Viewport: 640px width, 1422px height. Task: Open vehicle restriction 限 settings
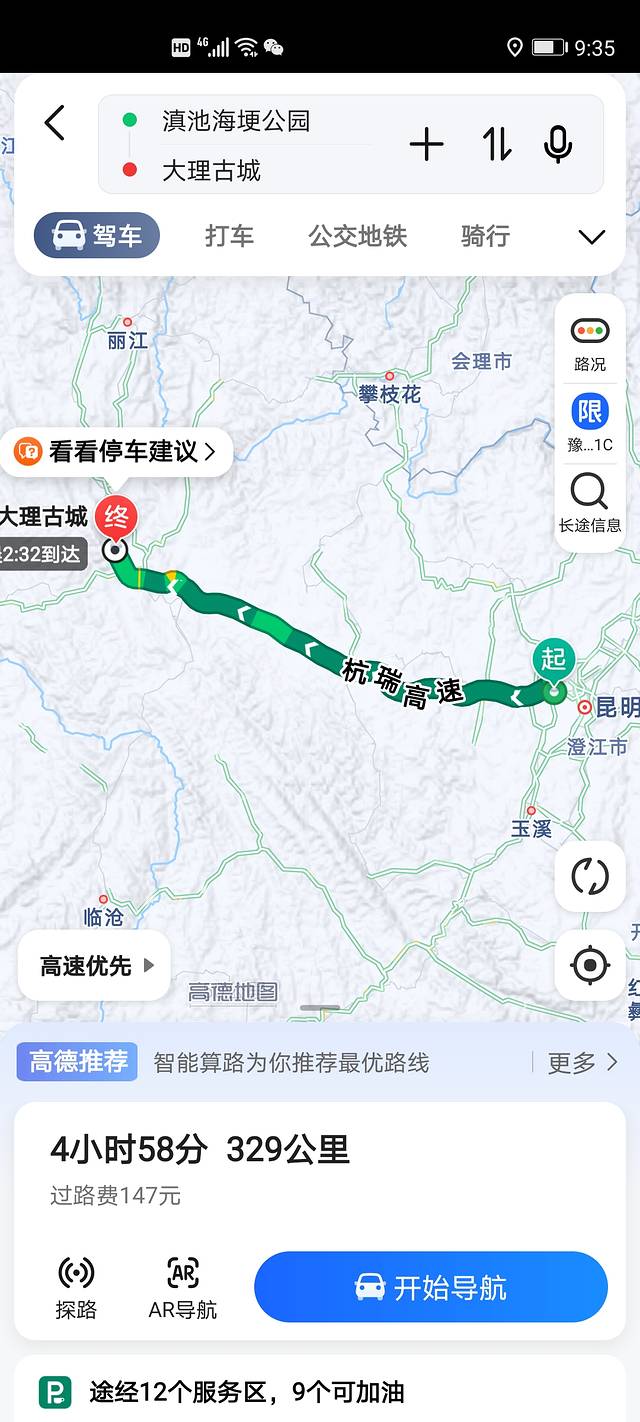[x=590, y=422]
